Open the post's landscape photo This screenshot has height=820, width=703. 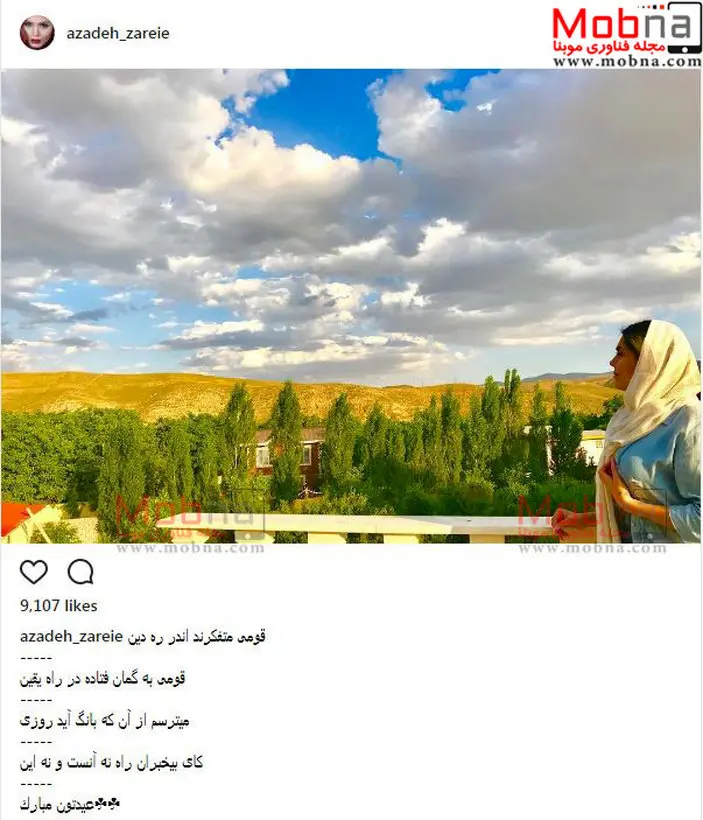pos(350,305)
